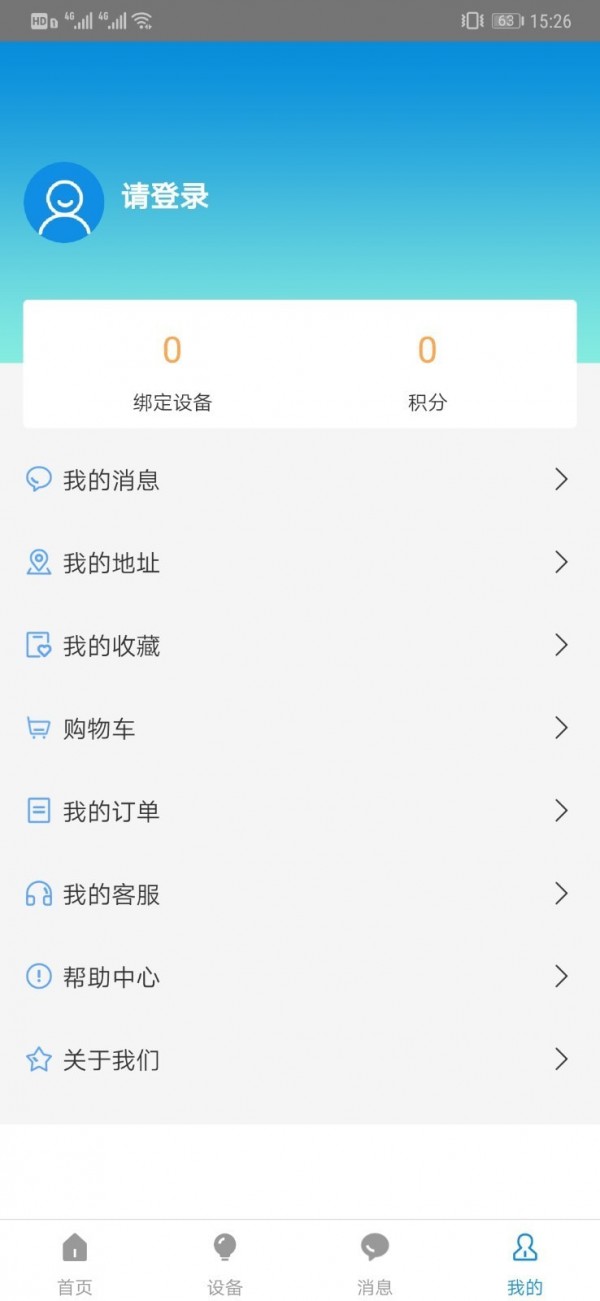The height and width of the screenshot is (1301, 600).
Task: Switch to the 消息 tab
Action: 375,1262
